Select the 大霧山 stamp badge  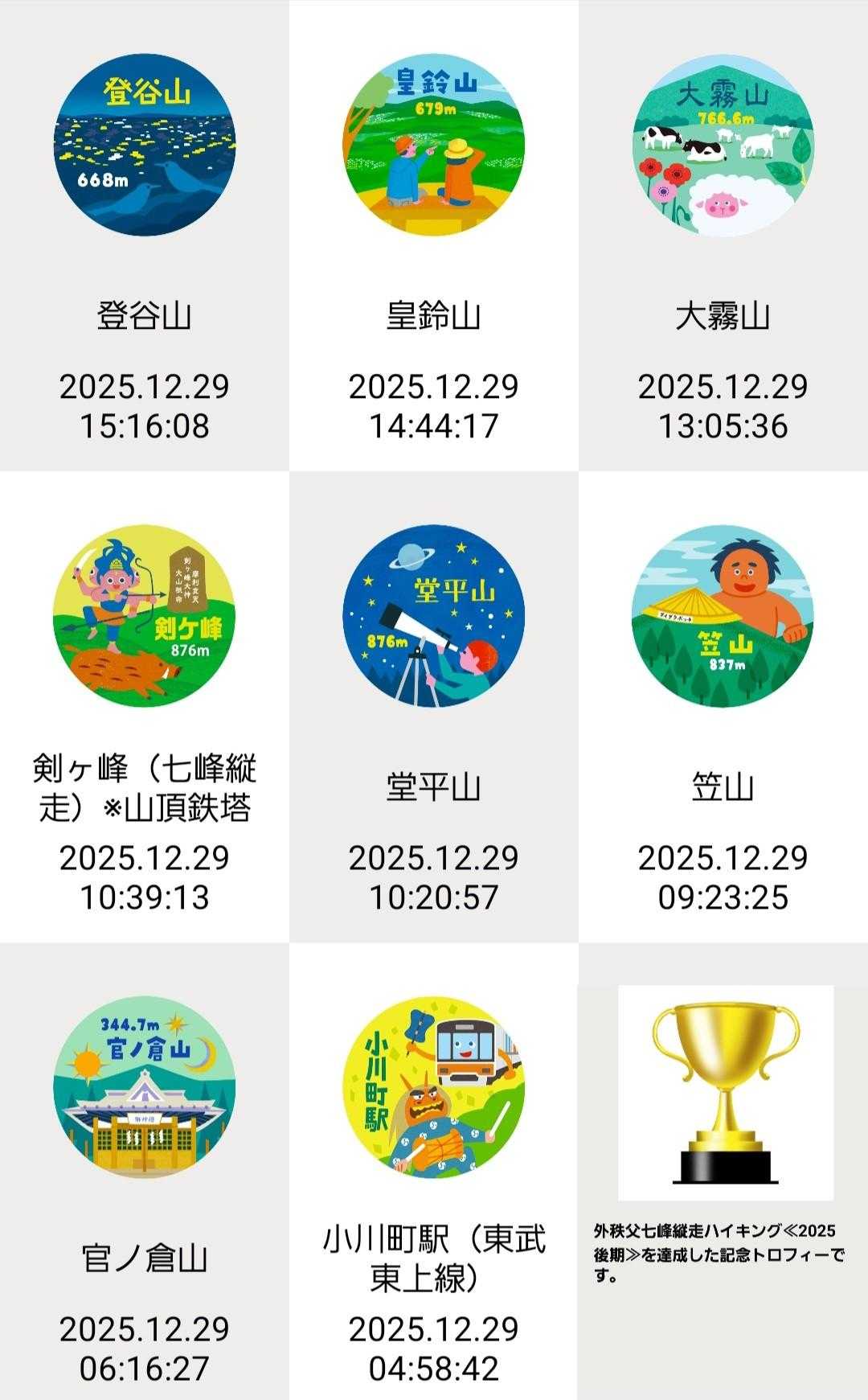723,146
